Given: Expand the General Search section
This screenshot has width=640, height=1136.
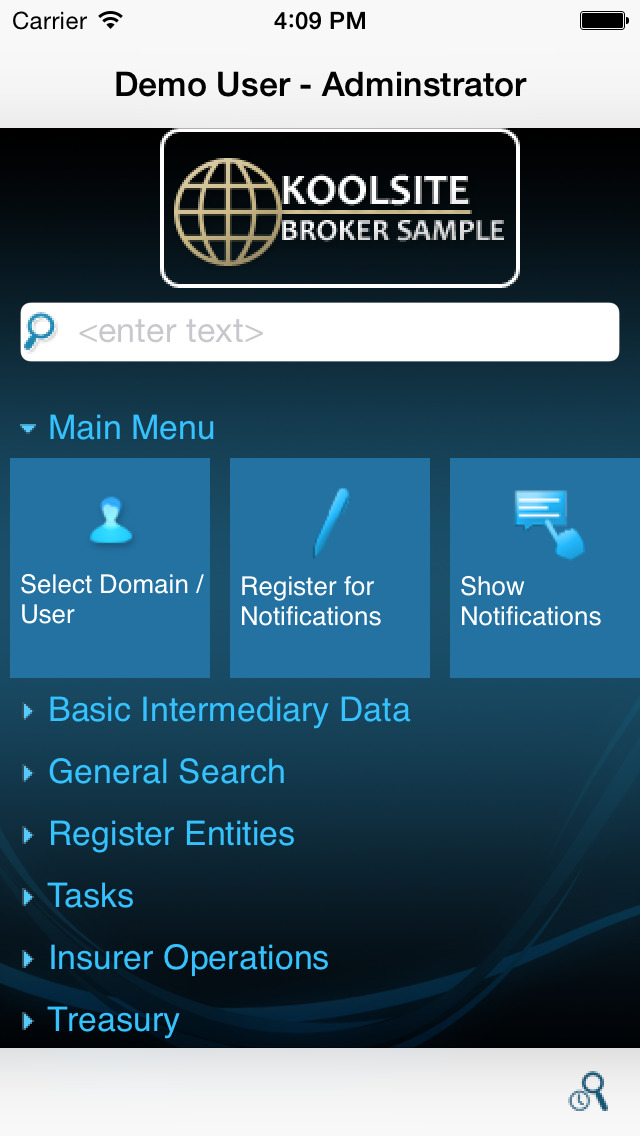Looking at the screenshot, I should click(153, 772).
